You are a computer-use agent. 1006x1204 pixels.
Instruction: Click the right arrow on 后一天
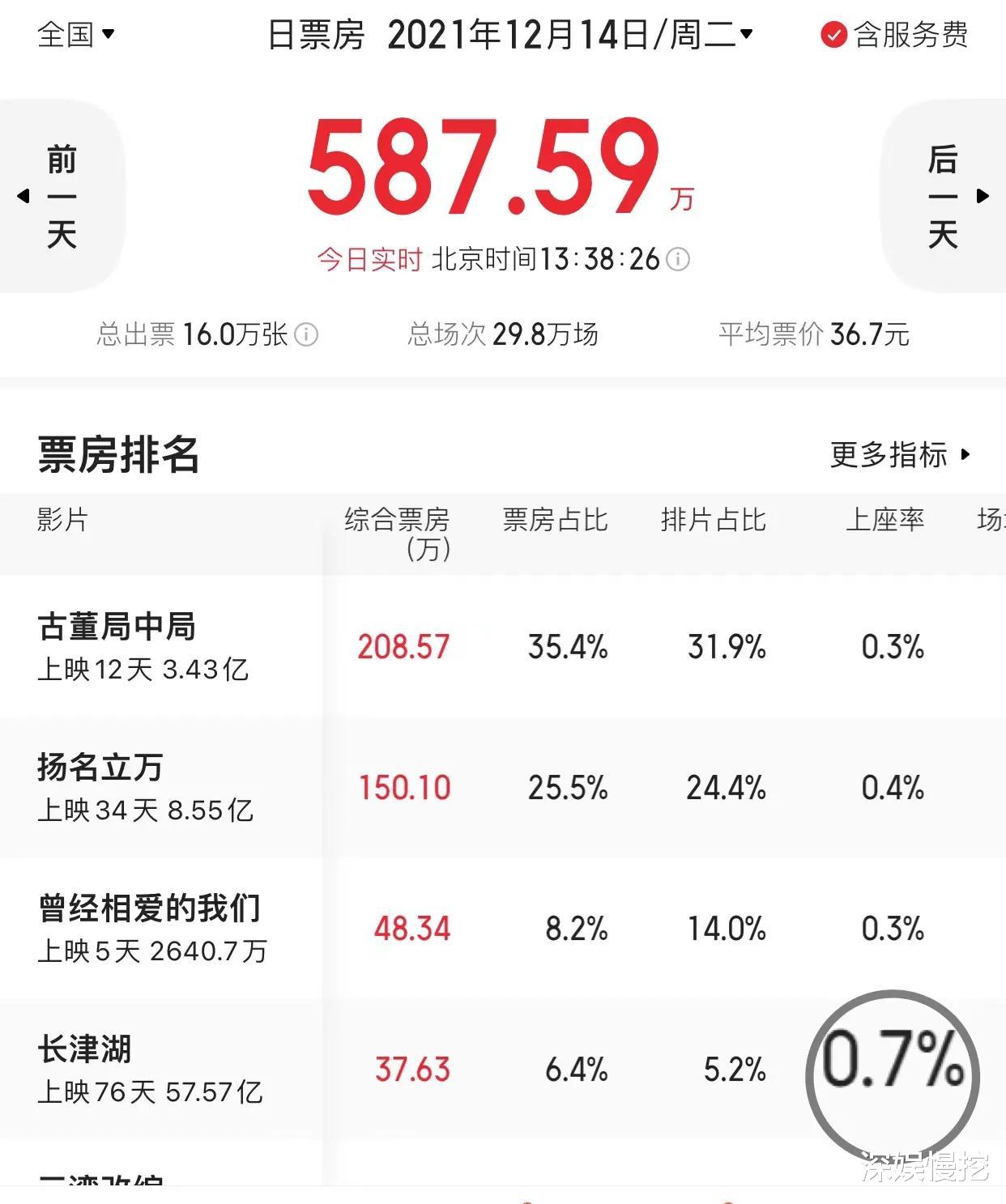pyautogui.click(x=984, y=195)
